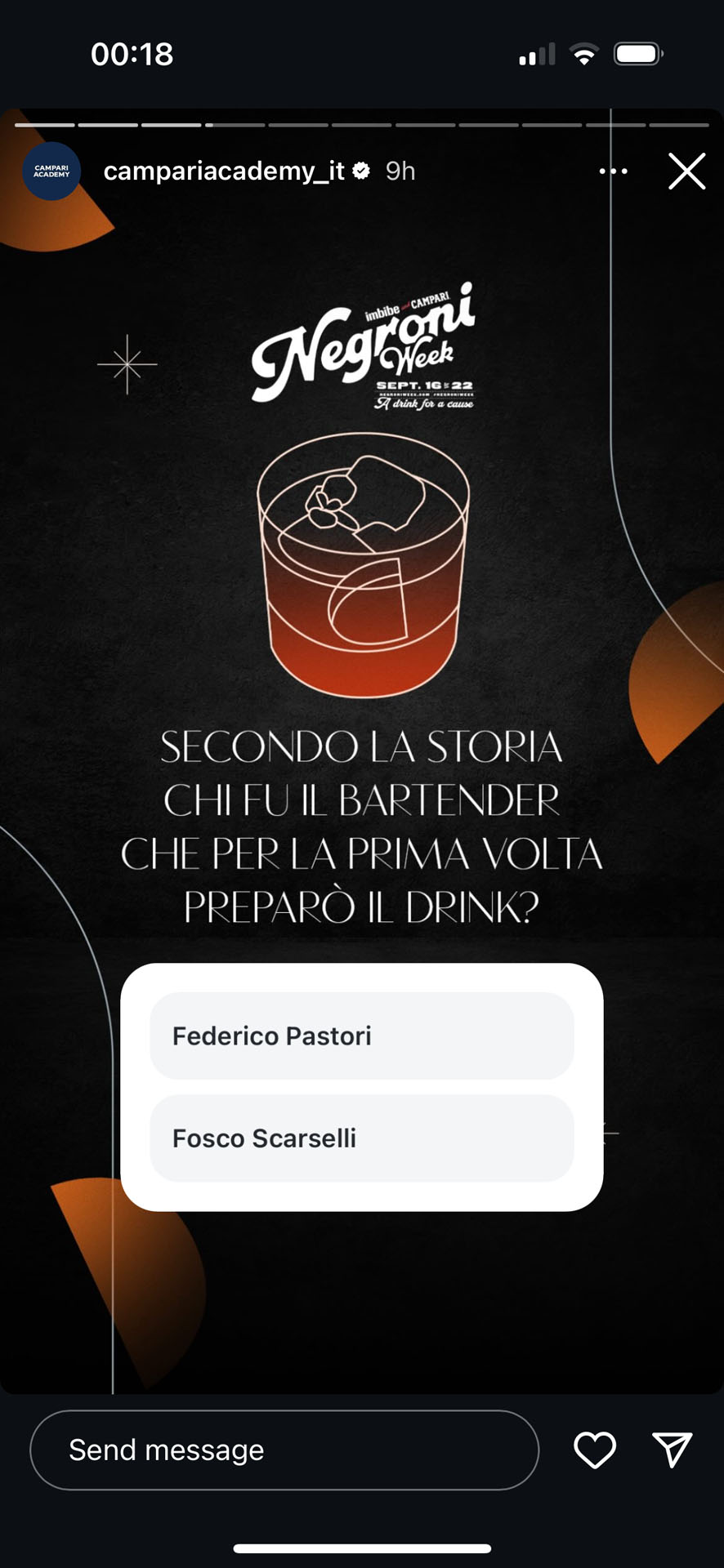Select Federico Pastori as the quiz answer

[x=361, y=1036]
